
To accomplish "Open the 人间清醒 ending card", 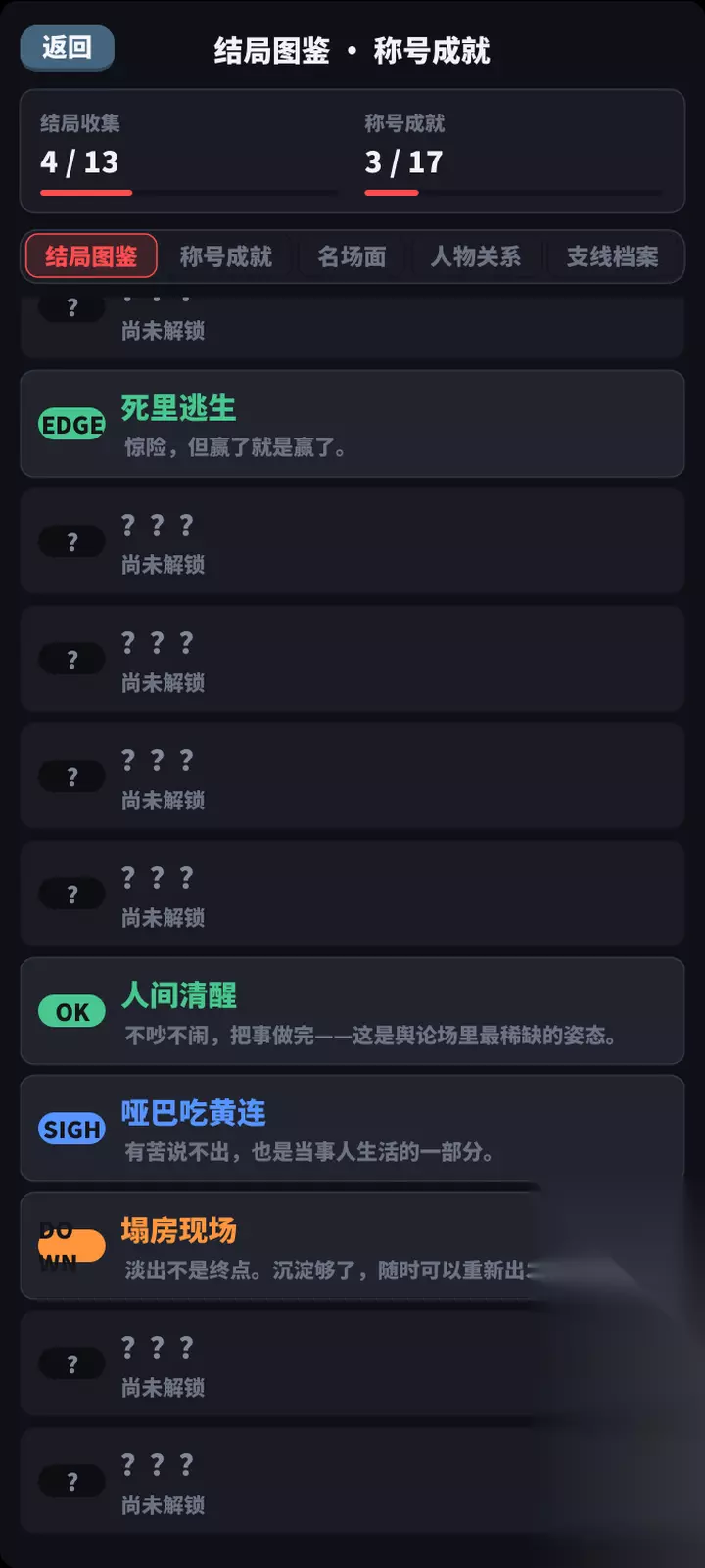I will (352, 1011).
